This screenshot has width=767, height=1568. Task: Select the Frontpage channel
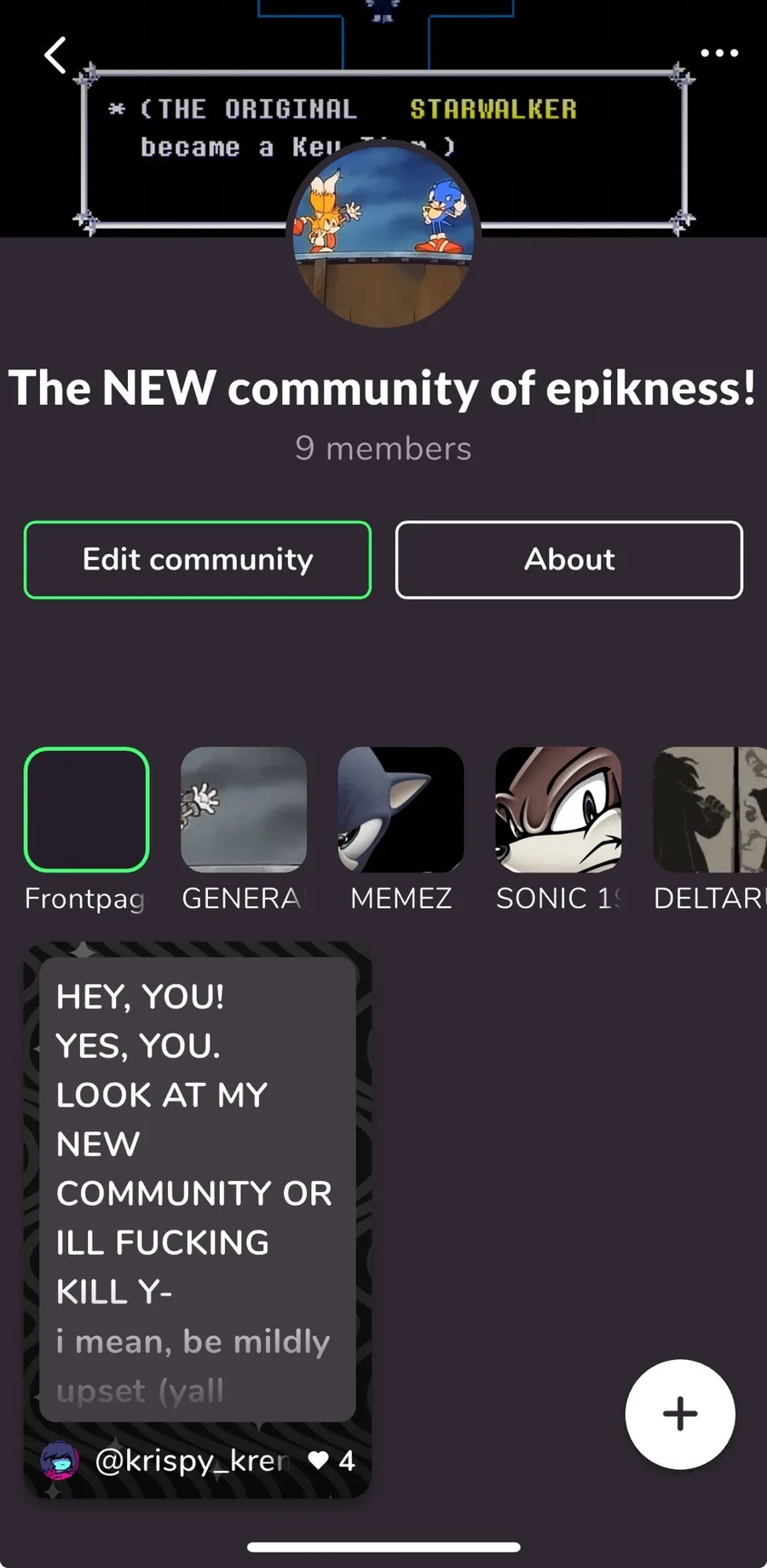point(87,810)
